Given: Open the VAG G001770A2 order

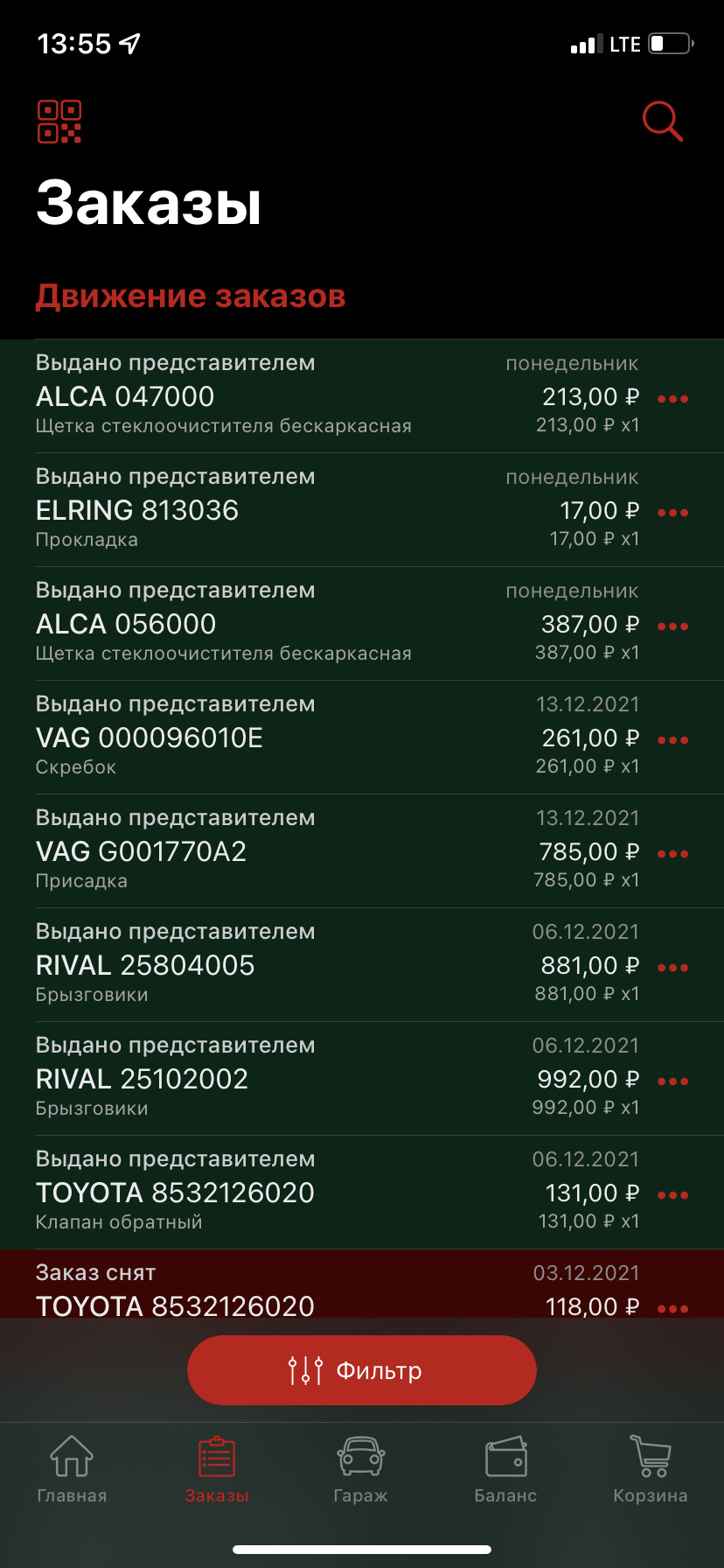Looking at the screenshot, I should click(x=262, y=851).
